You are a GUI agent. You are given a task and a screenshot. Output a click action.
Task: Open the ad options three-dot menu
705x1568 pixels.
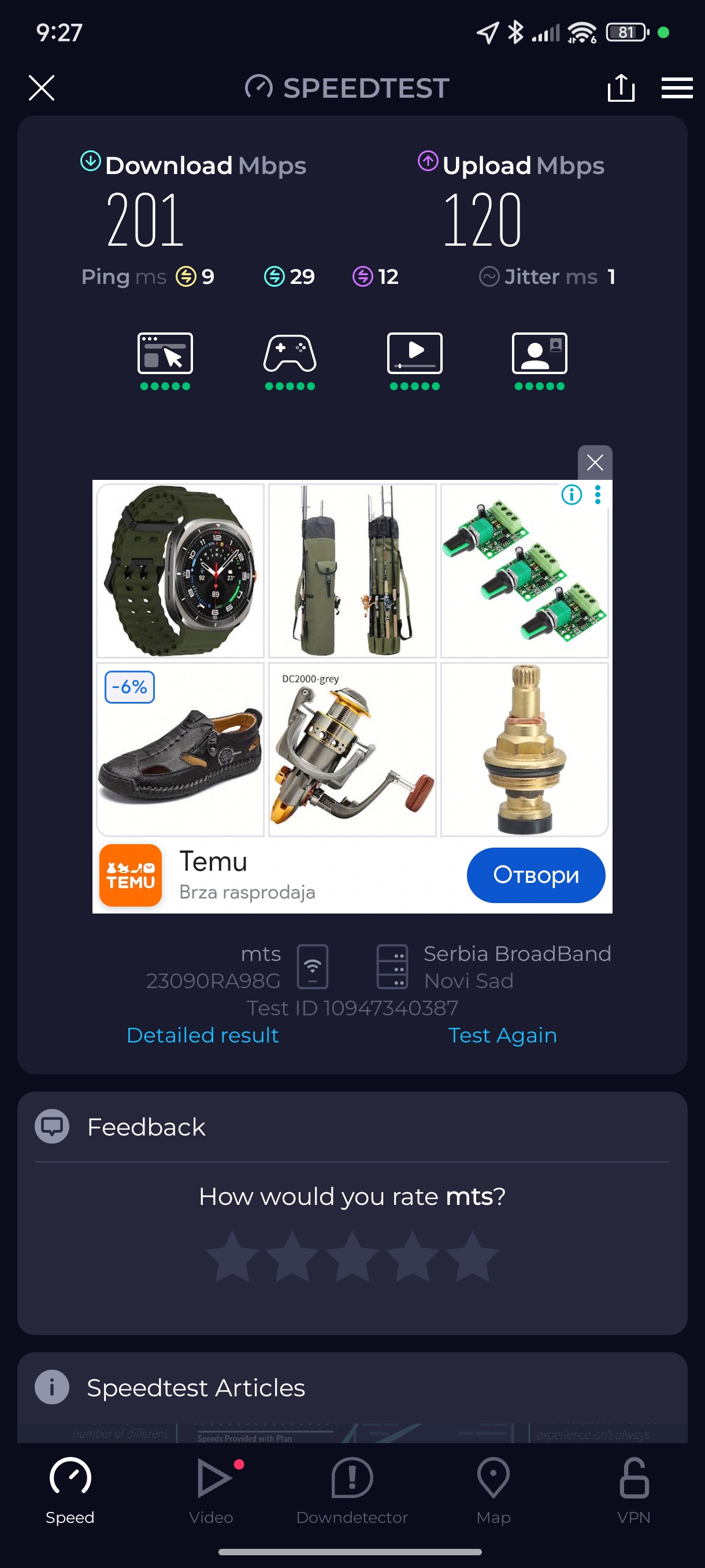pyautogui.click(x=598, y=495)
